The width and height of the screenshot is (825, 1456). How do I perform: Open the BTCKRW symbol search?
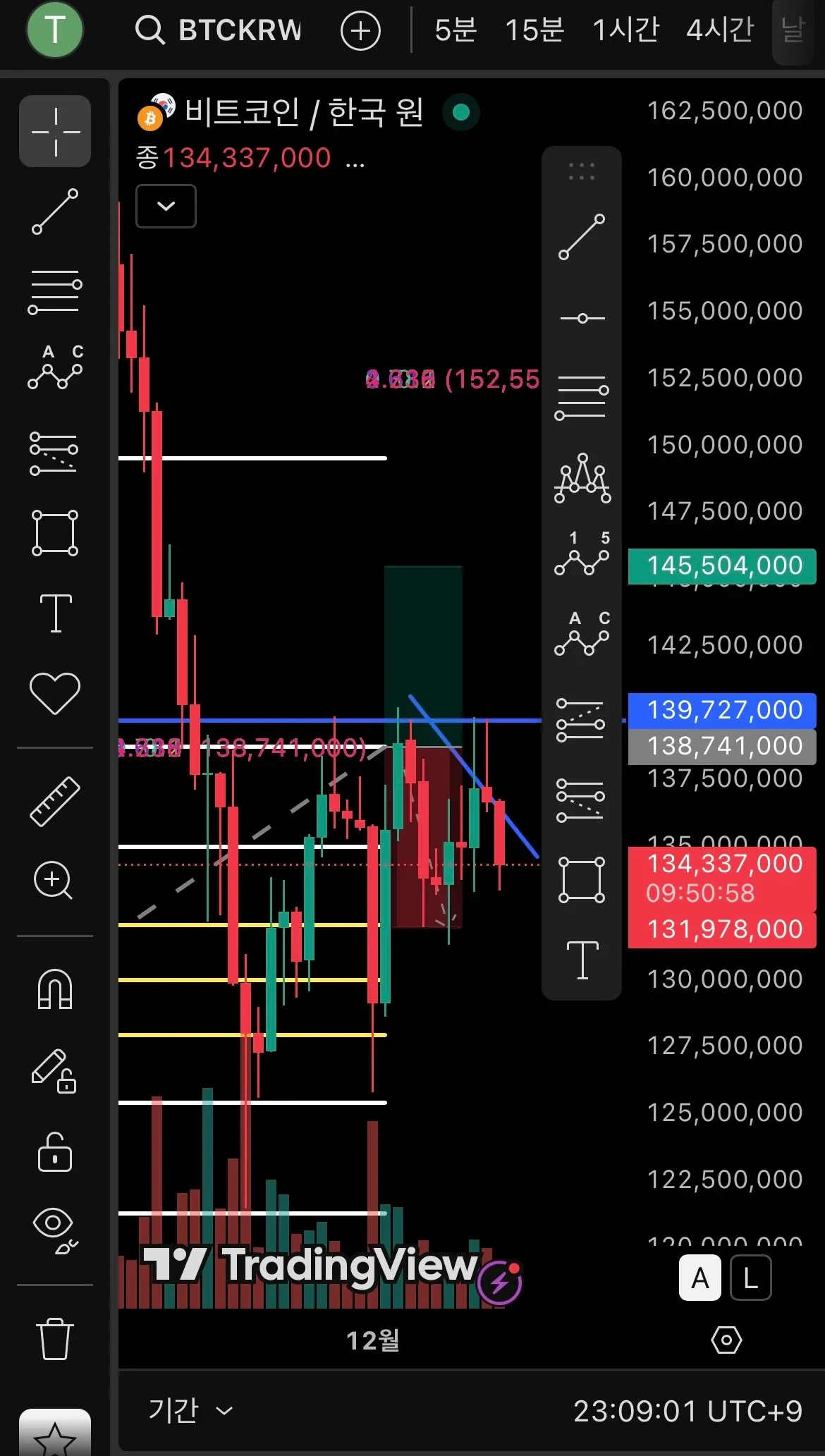pos(219,30)
